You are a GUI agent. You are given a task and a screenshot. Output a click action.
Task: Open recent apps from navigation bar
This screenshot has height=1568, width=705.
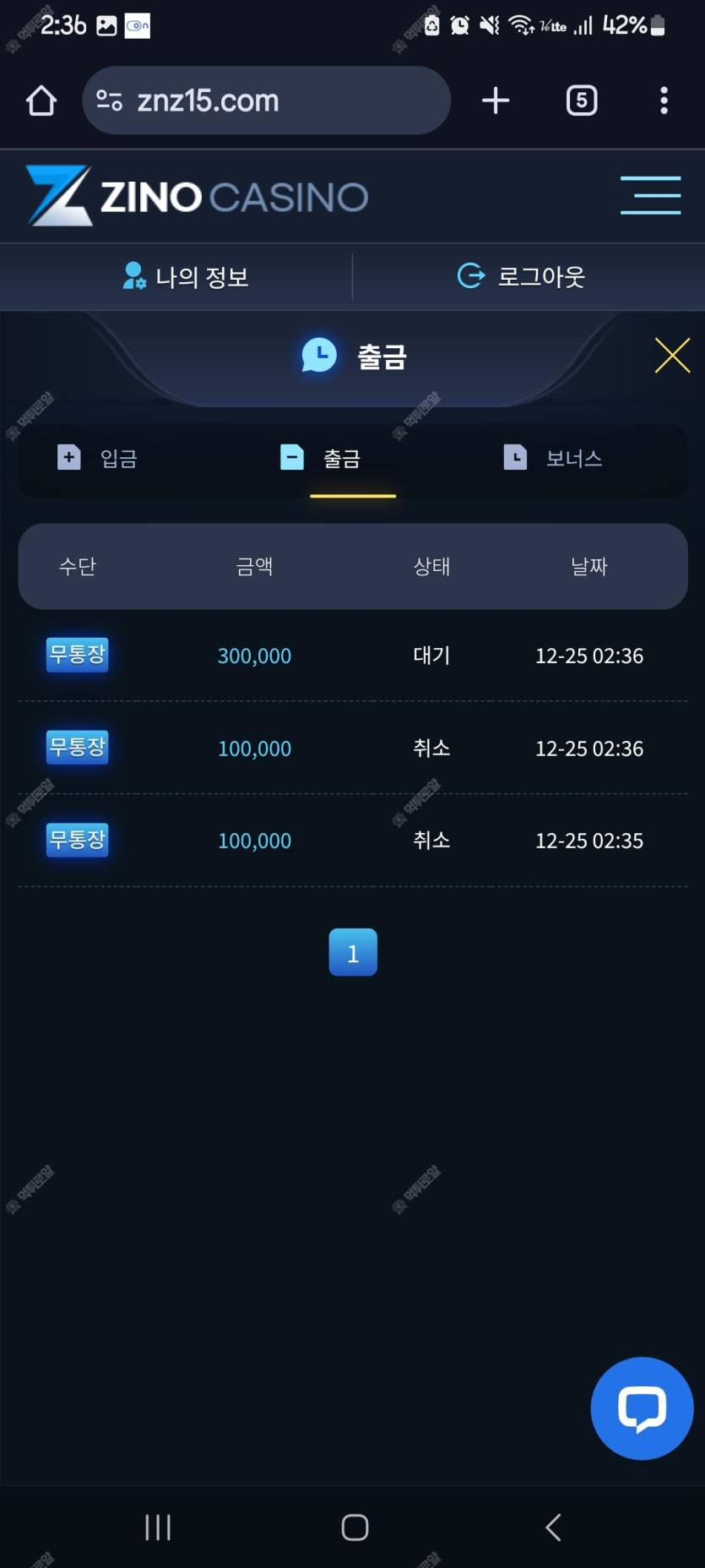[158, 1527]
